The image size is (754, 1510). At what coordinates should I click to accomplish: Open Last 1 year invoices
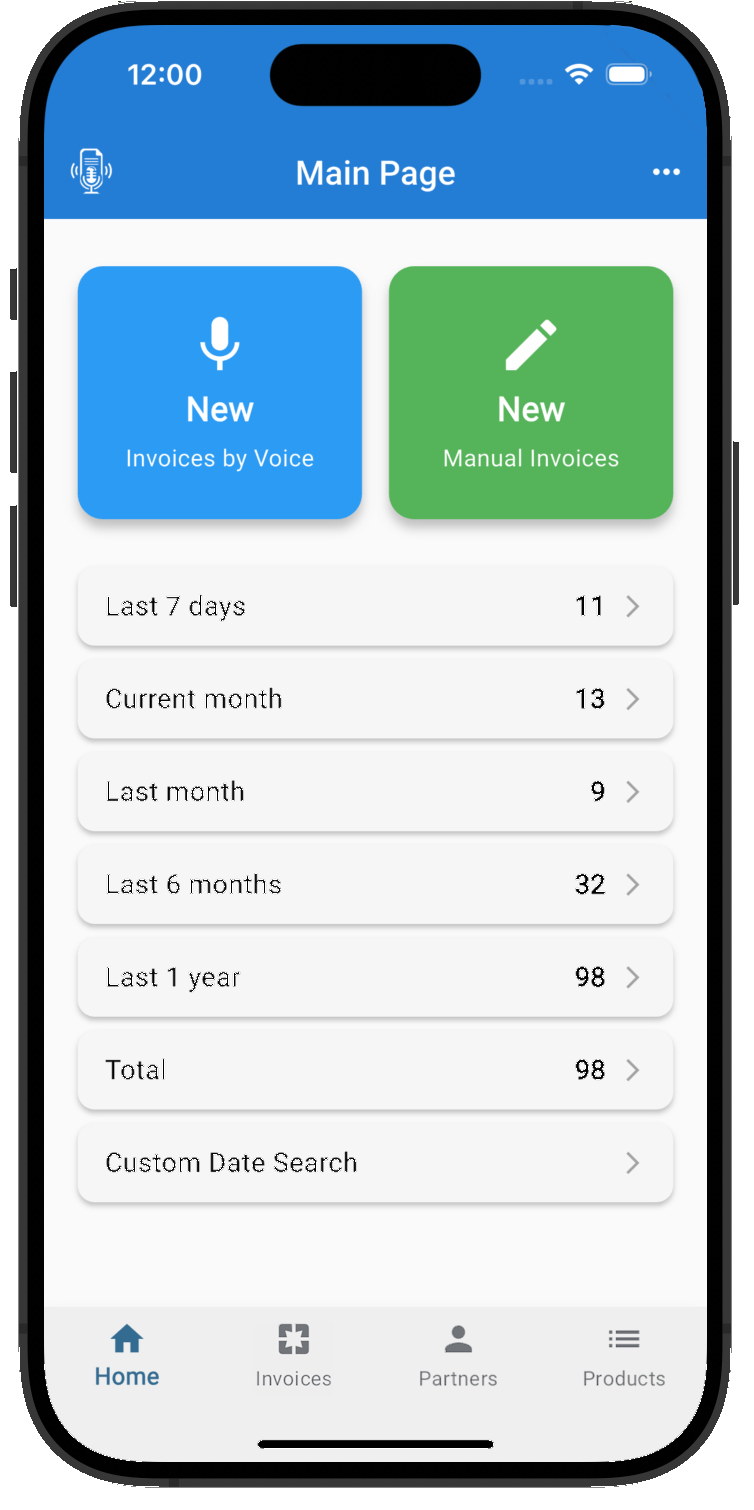pos(375,977)
